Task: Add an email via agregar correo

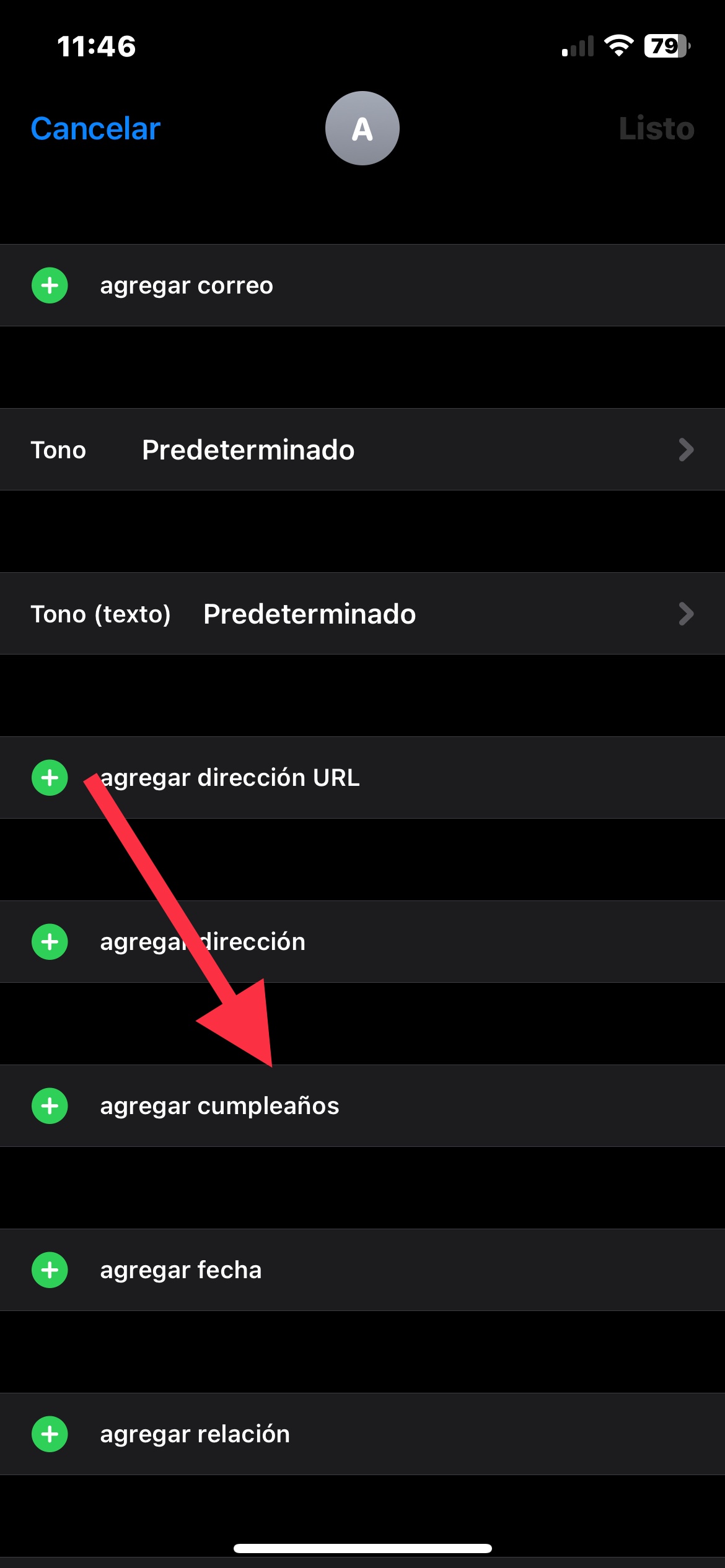Action: (x=186, y=285)
